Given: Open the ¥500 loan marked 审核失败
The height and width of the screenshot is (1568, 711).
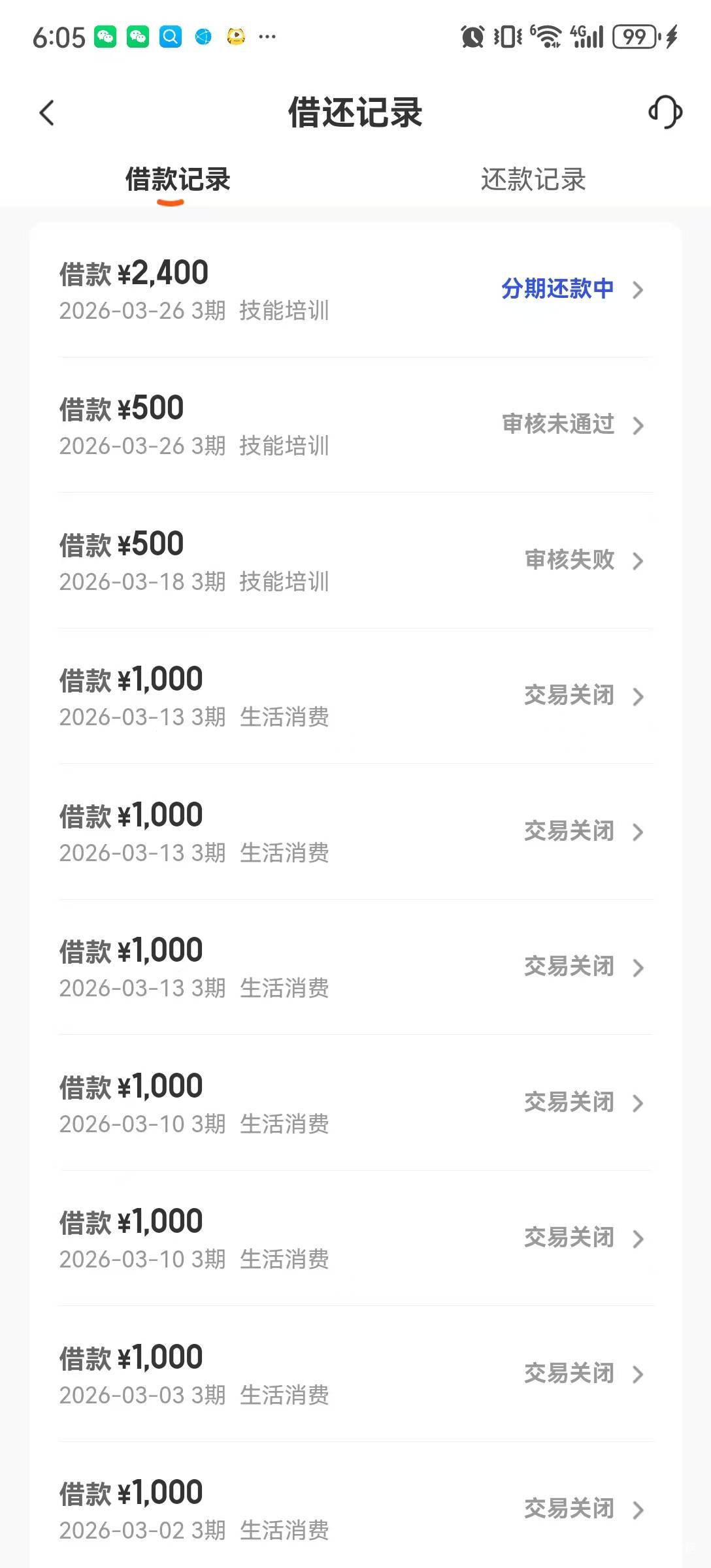Looking at the screenshot, I should (355, 561).
